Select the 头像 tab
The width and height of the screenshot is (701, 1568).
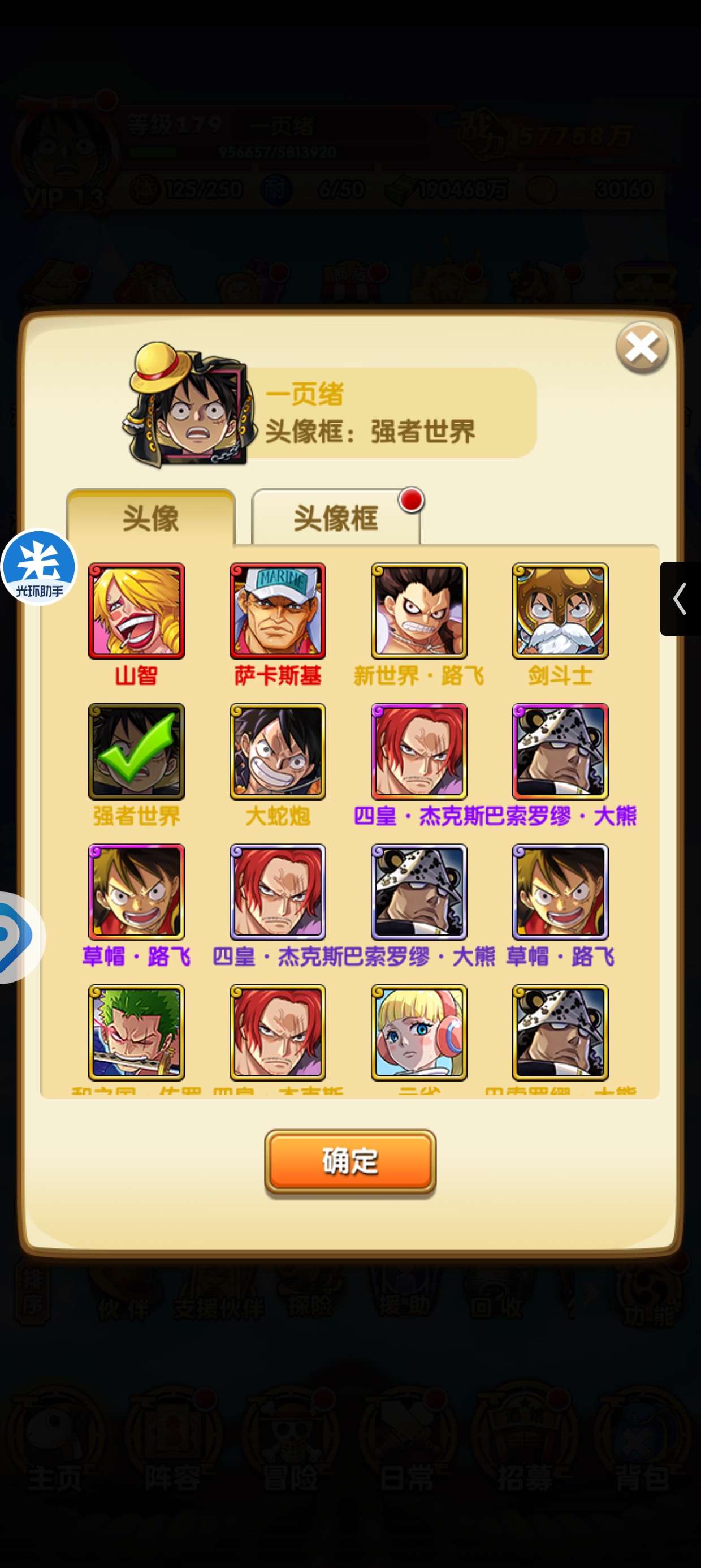coord(150,517)
